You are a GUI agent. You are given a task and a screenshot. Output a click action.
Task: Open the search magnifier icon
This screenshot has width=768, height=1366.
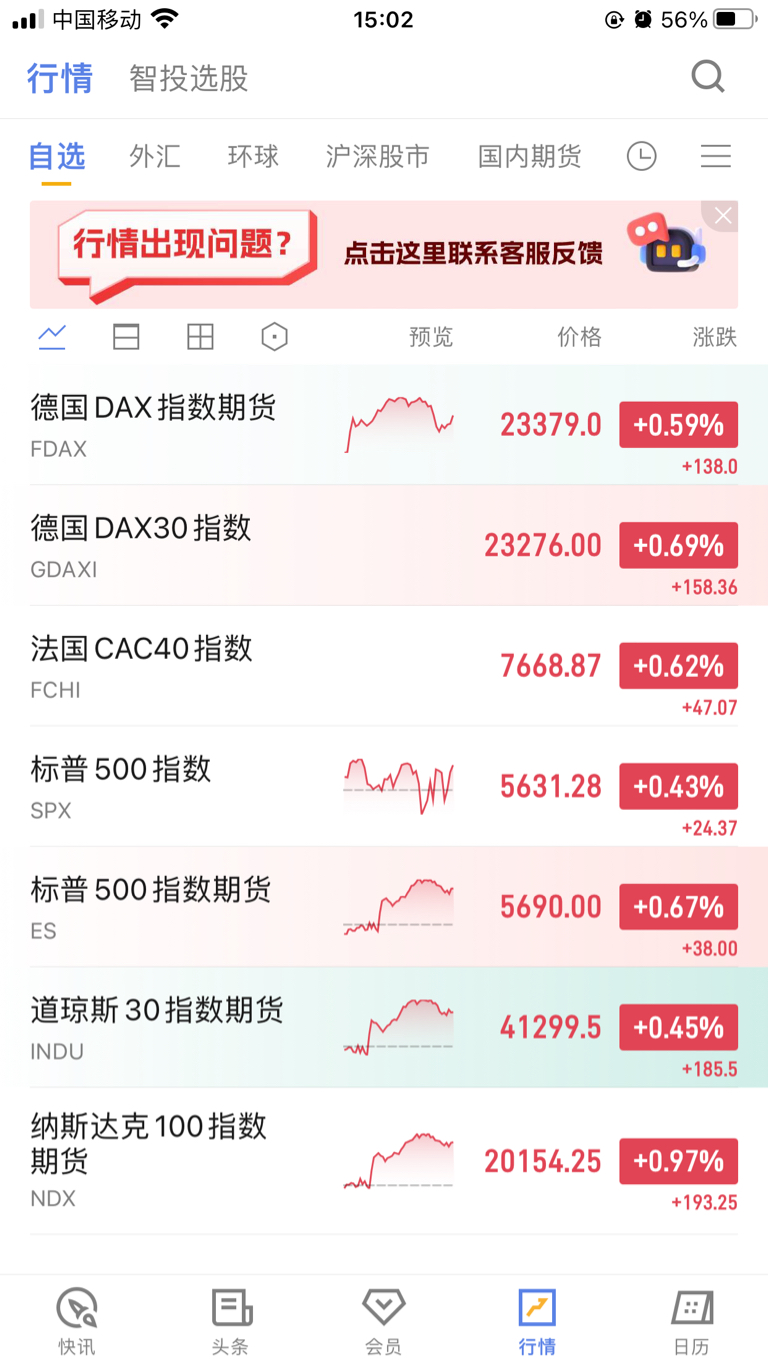708,77
